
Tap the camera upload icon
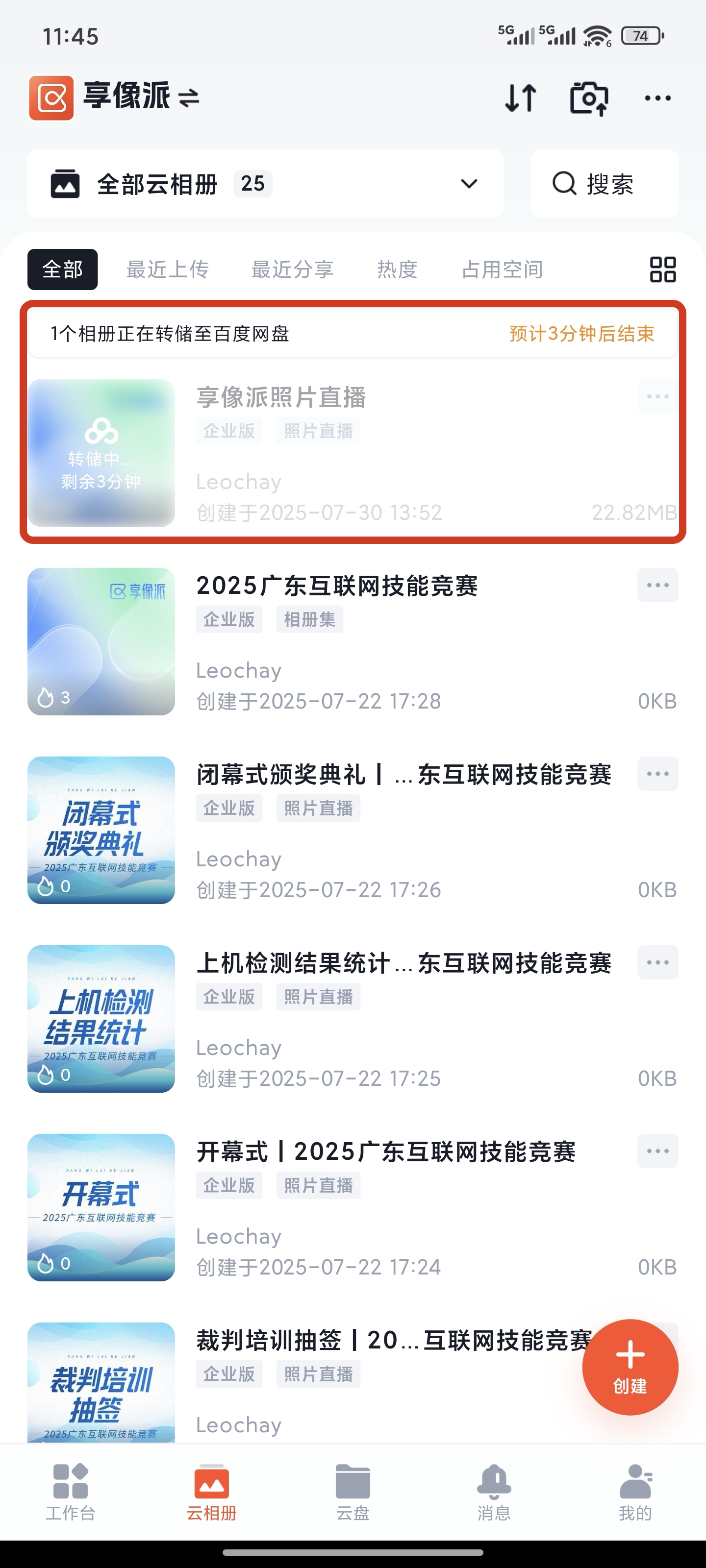588,98
